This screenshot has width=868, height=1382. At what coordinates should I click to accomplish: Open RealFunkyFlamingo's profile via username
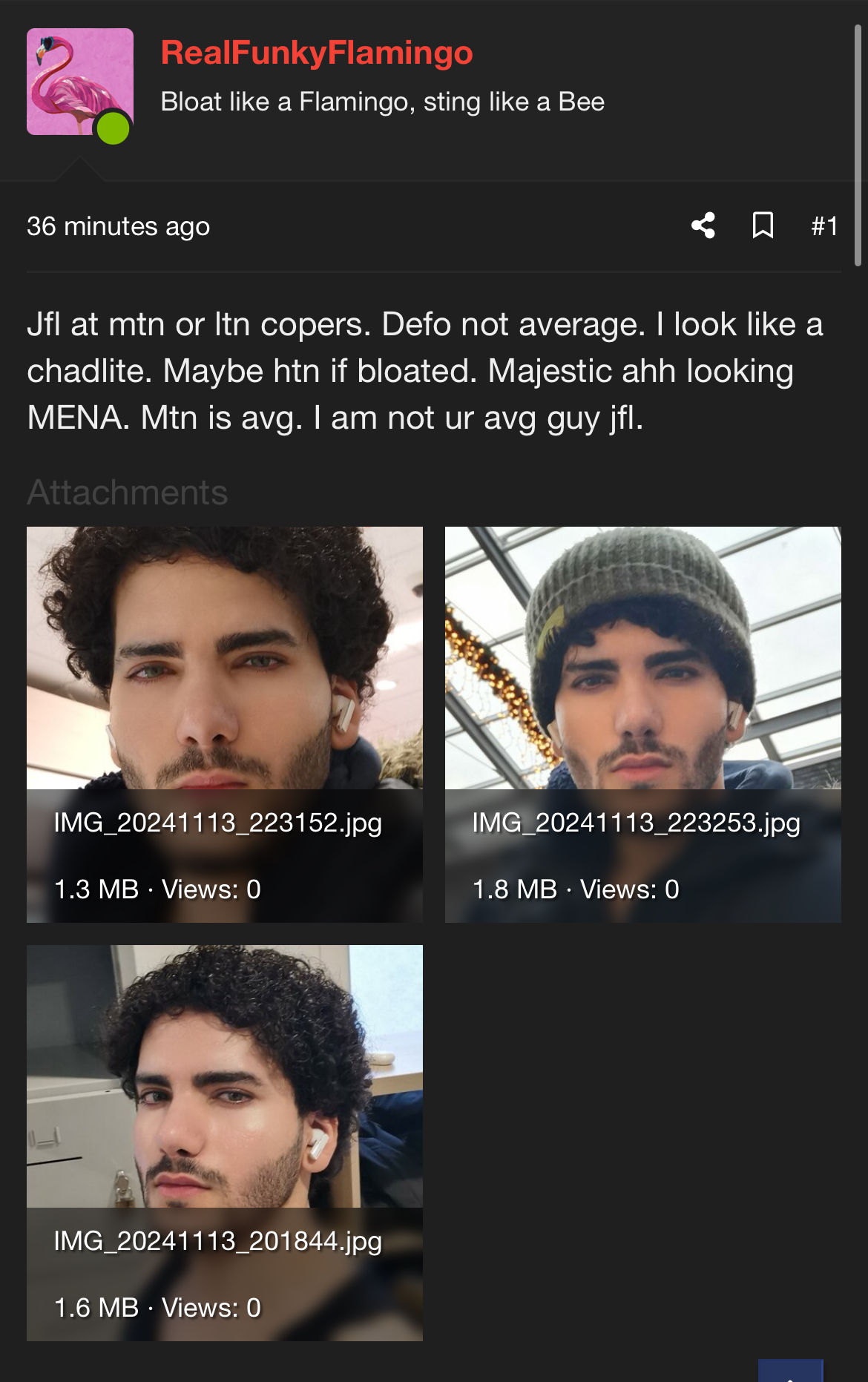(317, 53)
